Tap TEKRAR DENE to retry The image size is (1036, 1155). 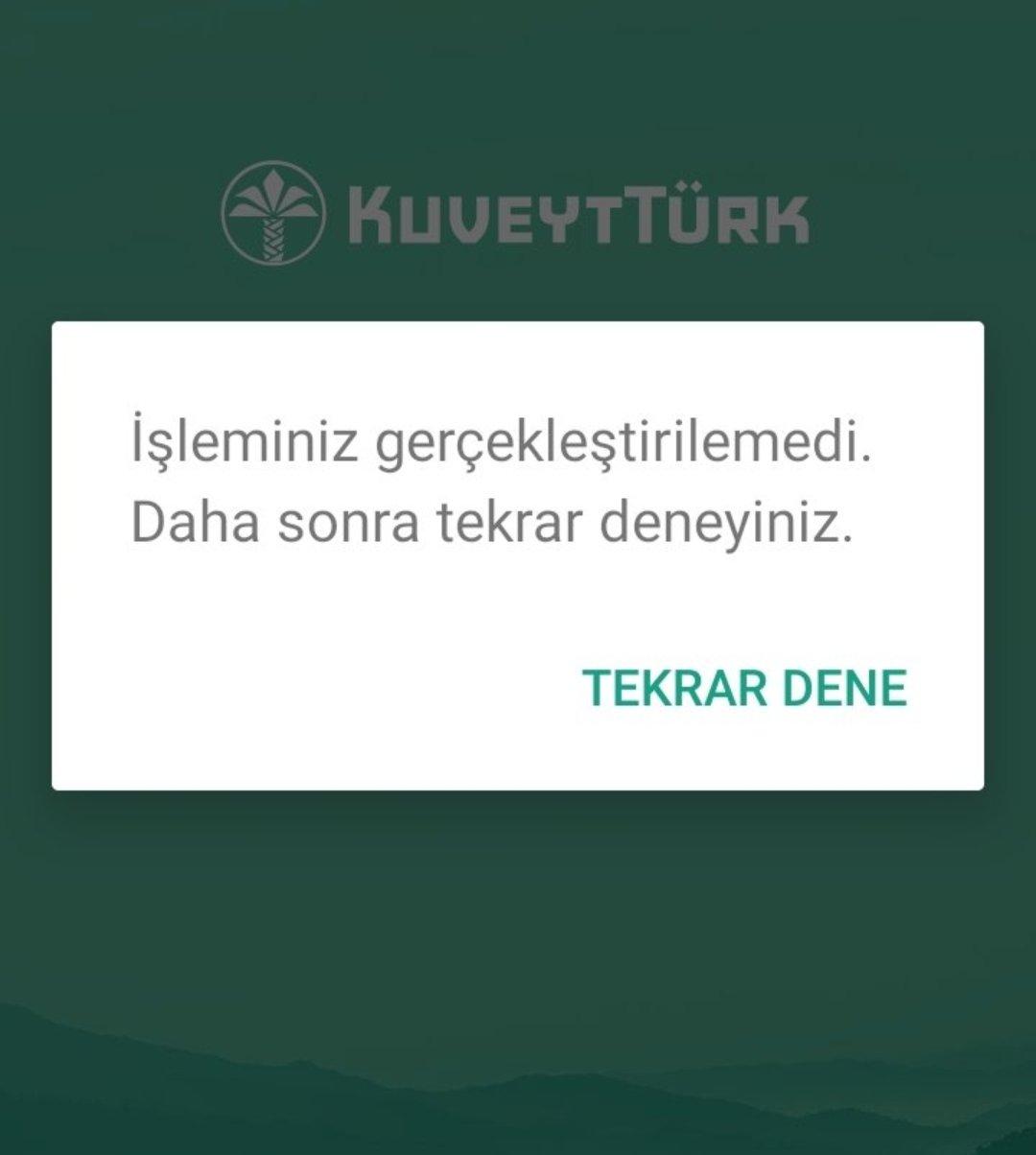(x=744, y=688)
